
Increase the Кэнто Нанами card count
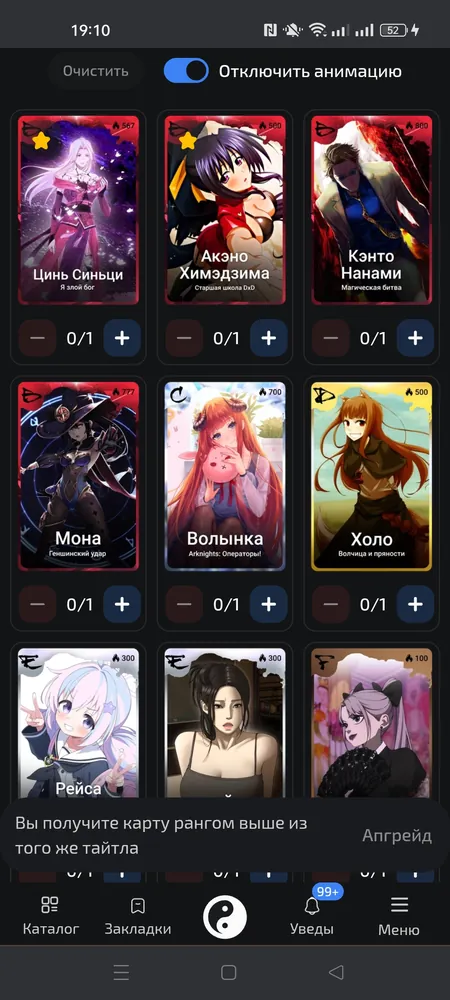click(415, 338)
